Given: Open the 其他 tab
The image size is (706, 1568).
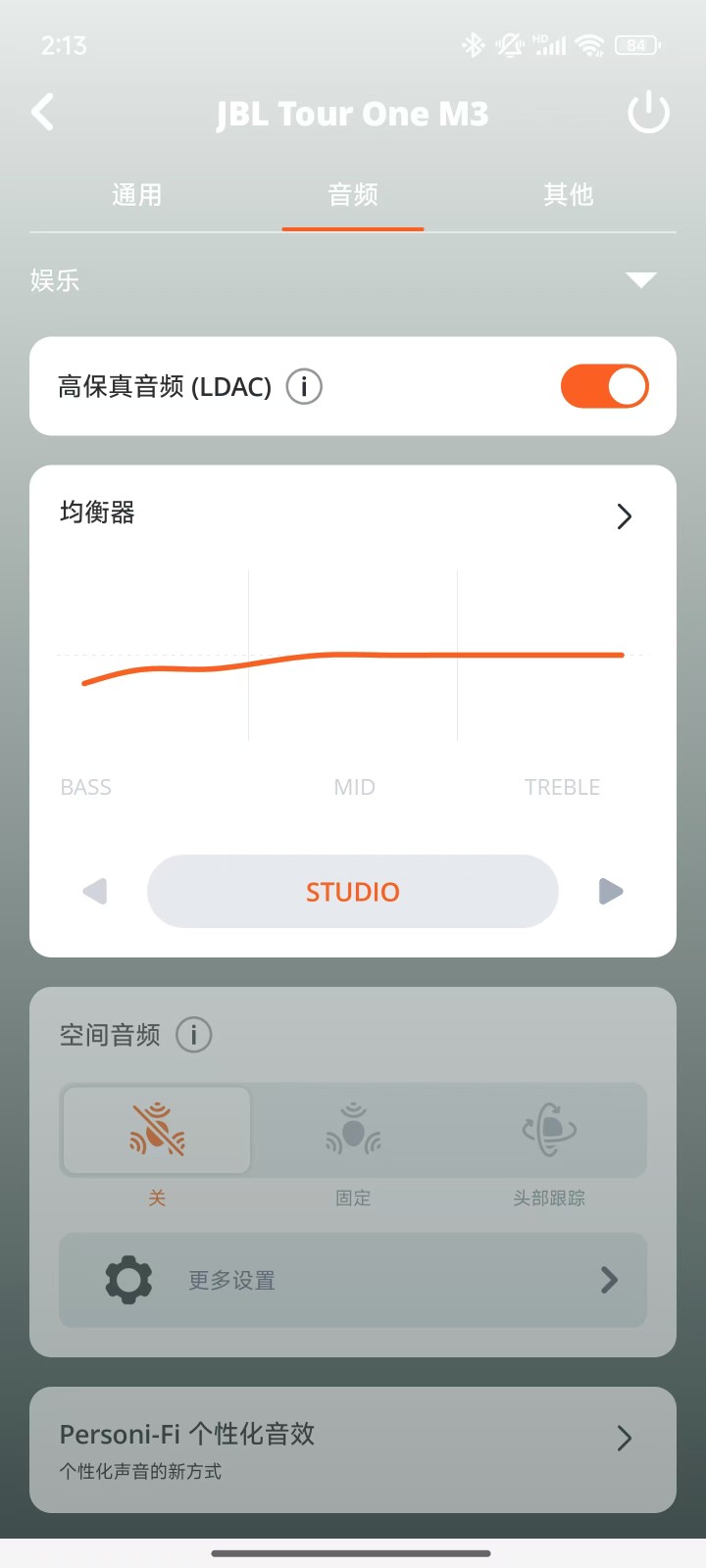Looking at the screenshot, I should point(569,195).
